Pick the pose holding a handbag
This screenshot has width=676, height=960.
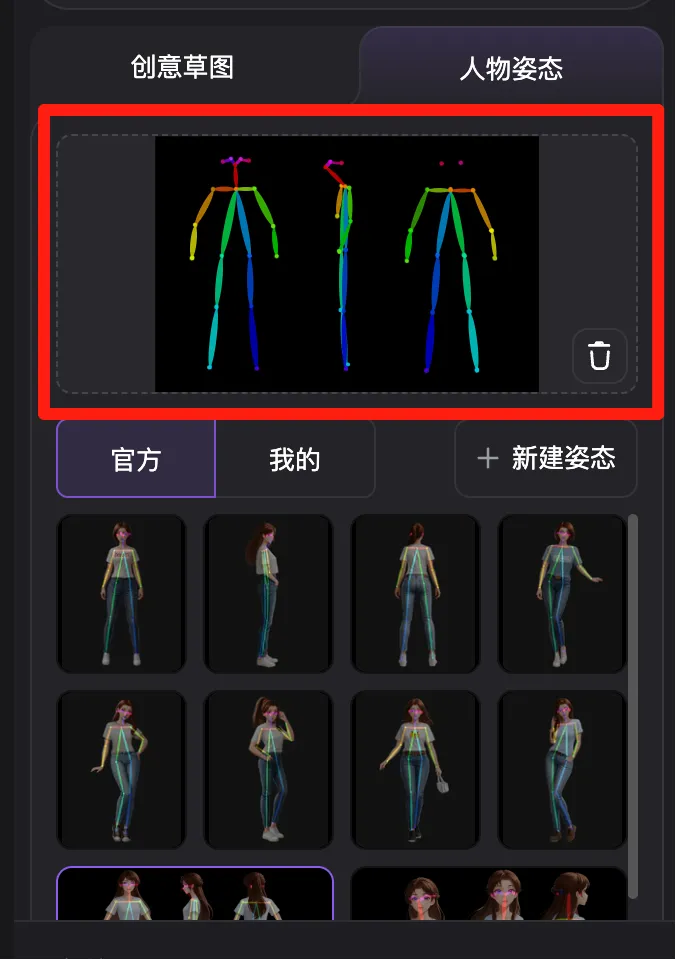415,769
